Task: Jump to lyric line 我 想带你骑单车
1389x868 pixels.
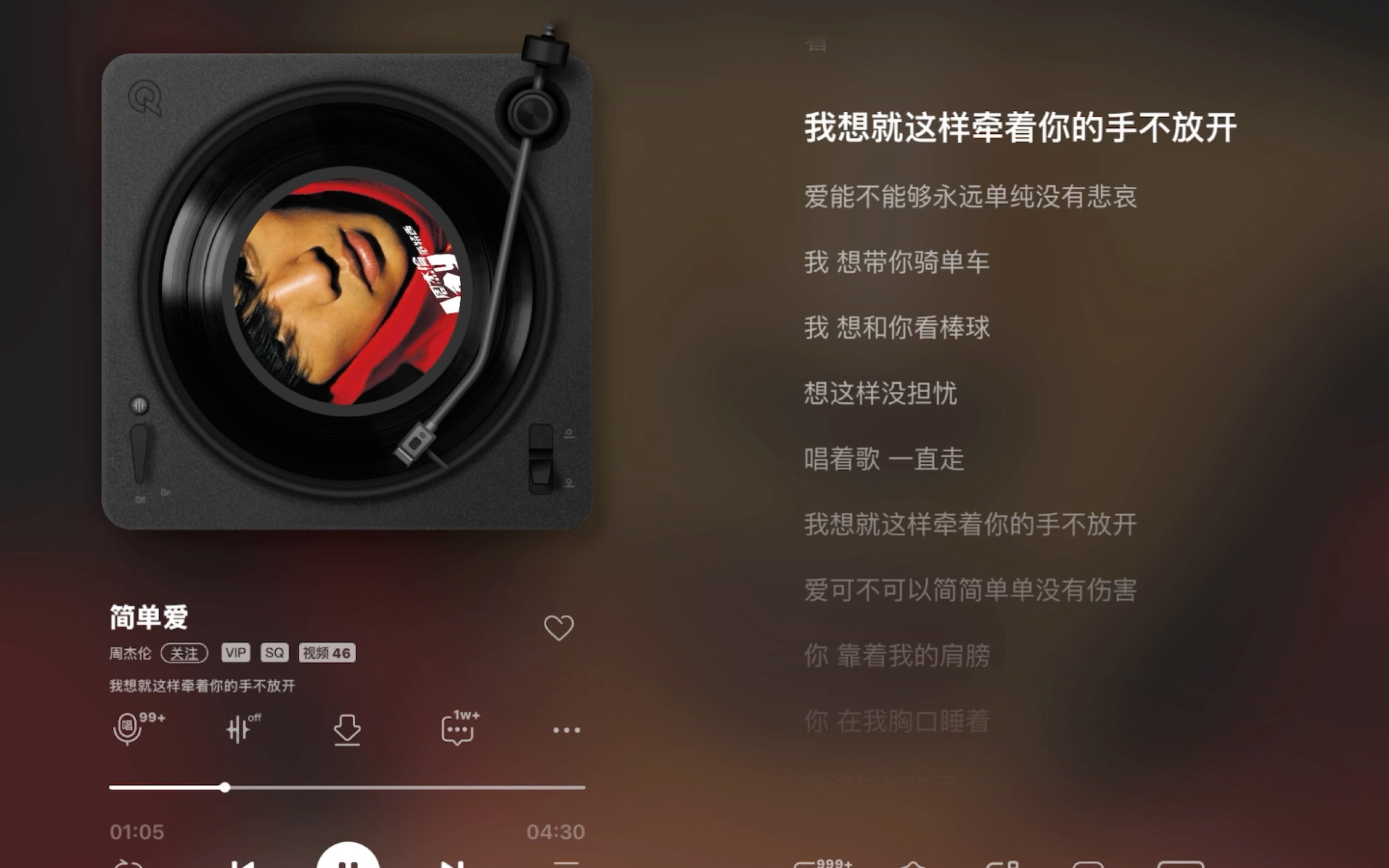Action: (896, 262)
